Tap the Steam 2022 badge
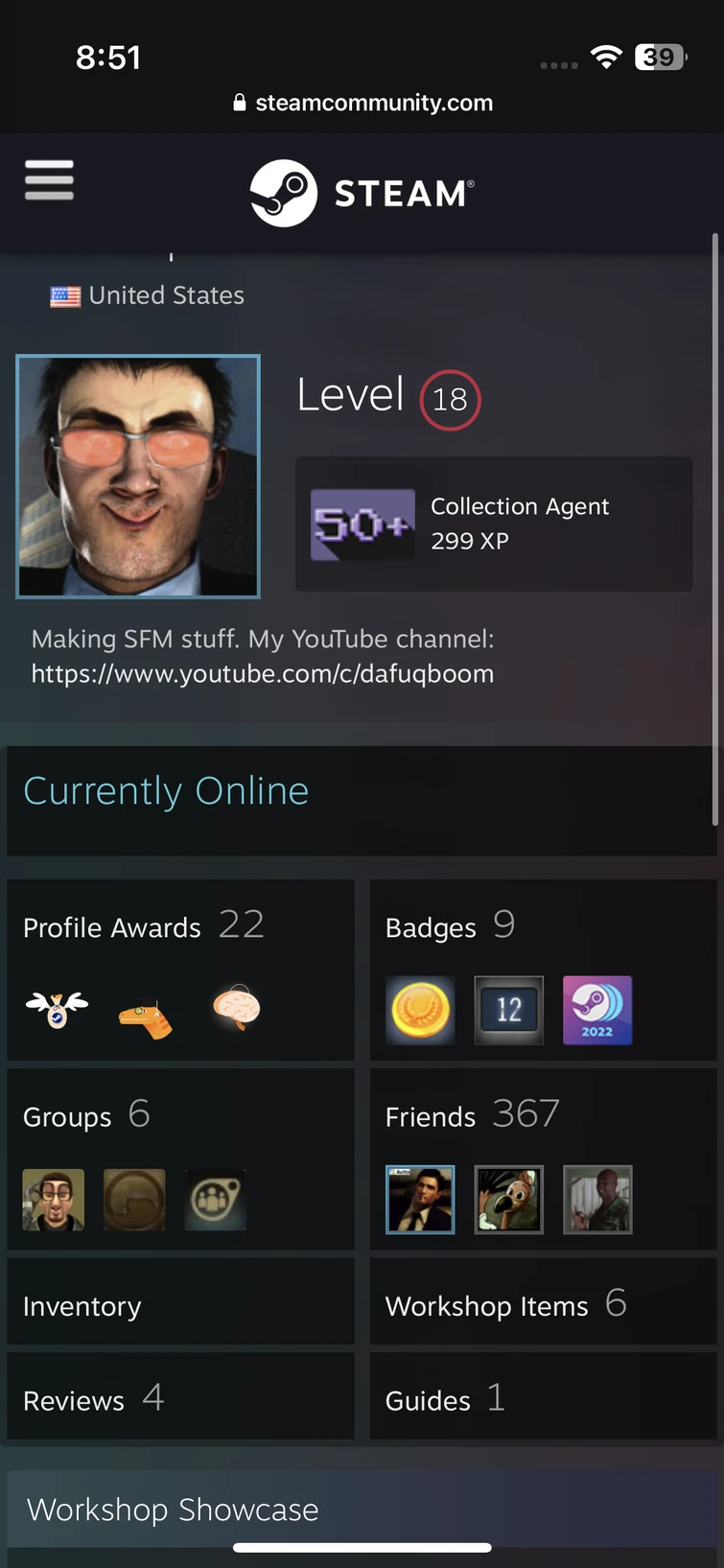The height and width of the screenshot is (1568, 724). (596, 1010)
